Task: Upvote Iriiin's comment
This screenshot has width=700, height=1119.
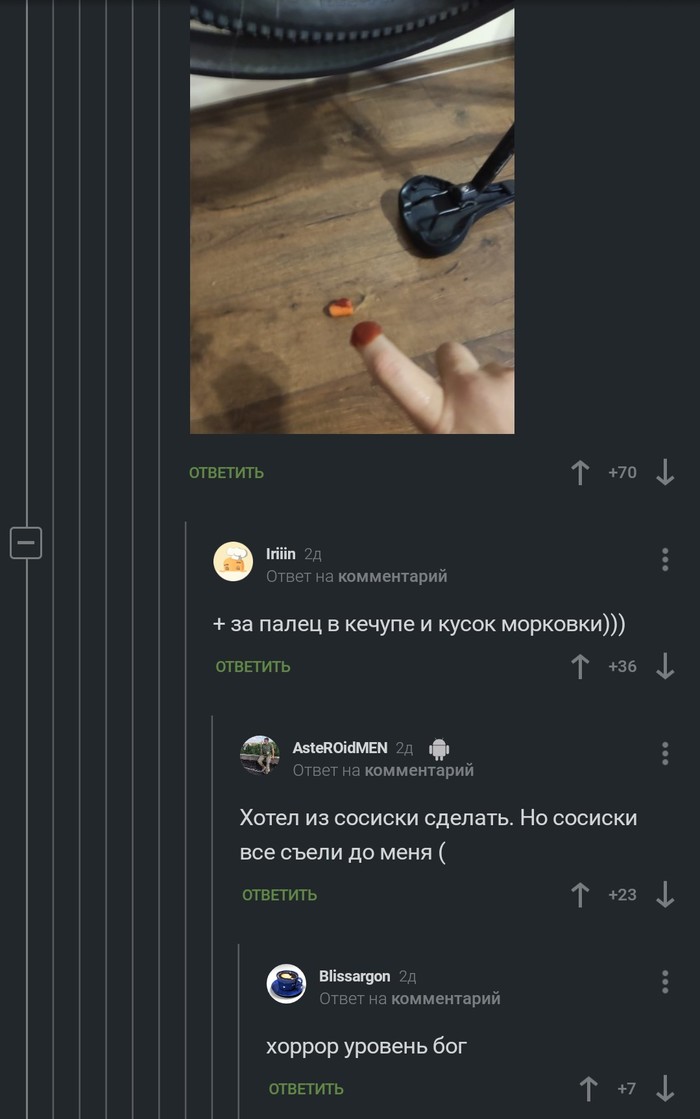Action: 580,667
